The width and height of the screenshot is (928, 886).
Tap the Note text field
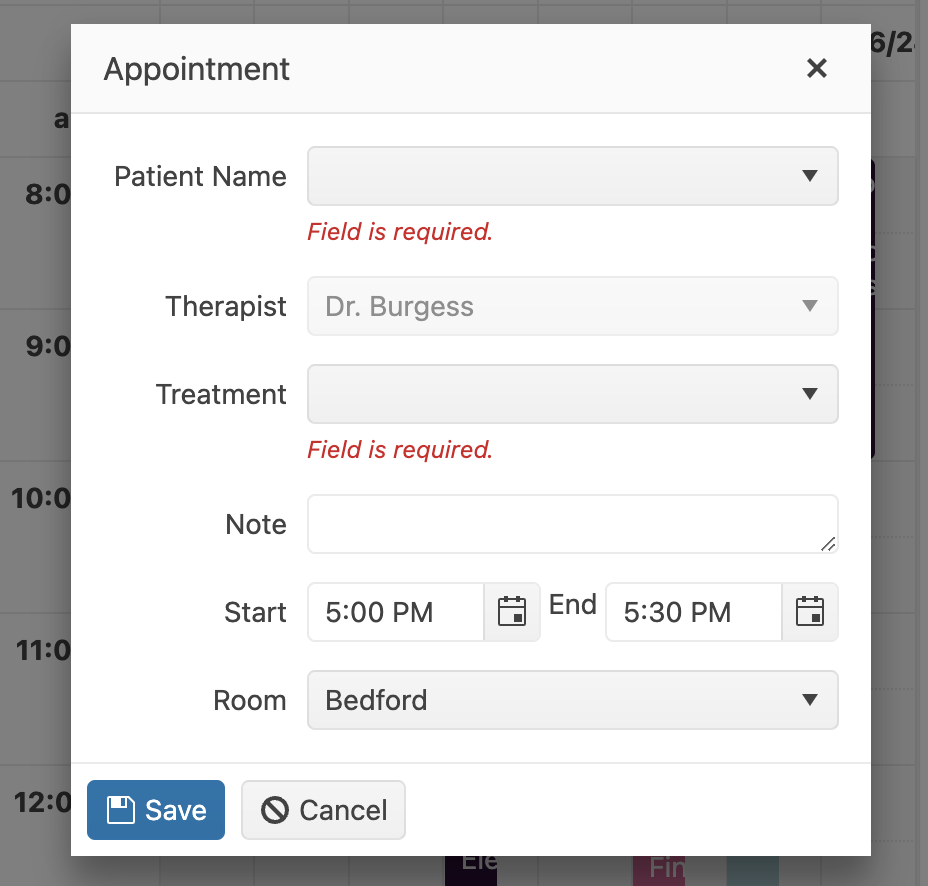tap(572, 523)
